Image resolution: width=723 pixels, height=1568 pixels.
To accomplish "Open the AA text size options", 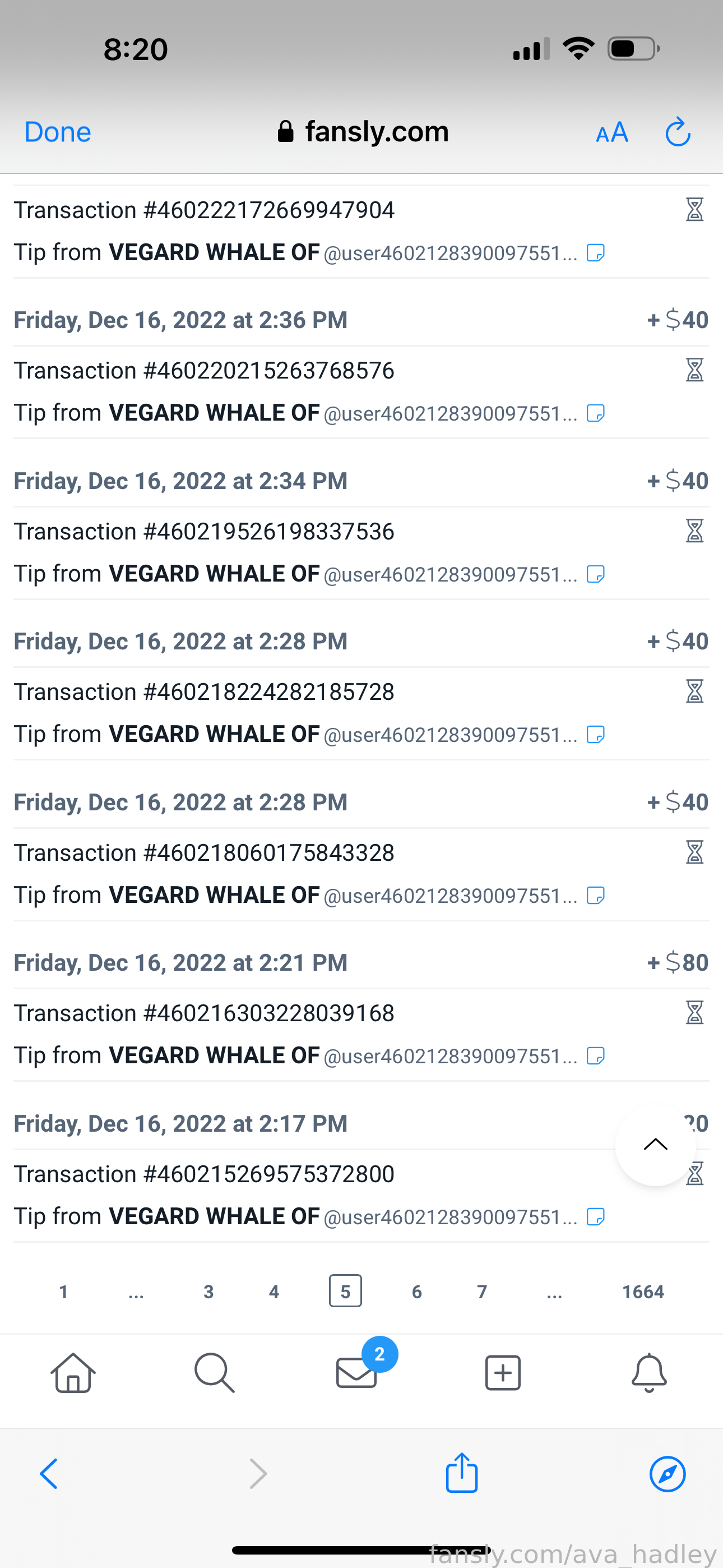I will 611,132.
